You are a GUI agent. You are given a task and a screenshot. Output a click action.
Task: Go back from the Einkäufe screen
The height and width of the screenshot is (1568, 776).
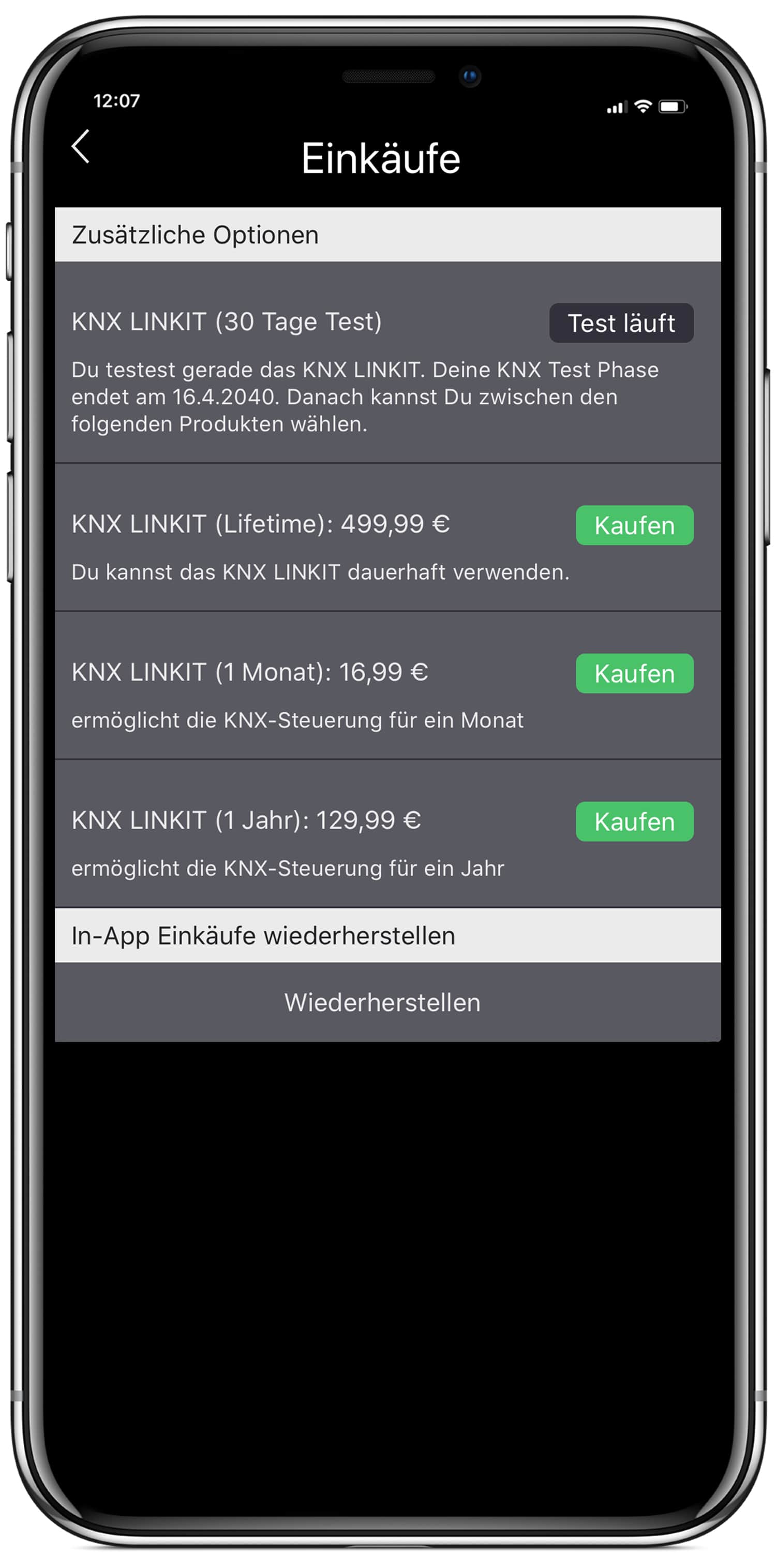coord(81,146)
